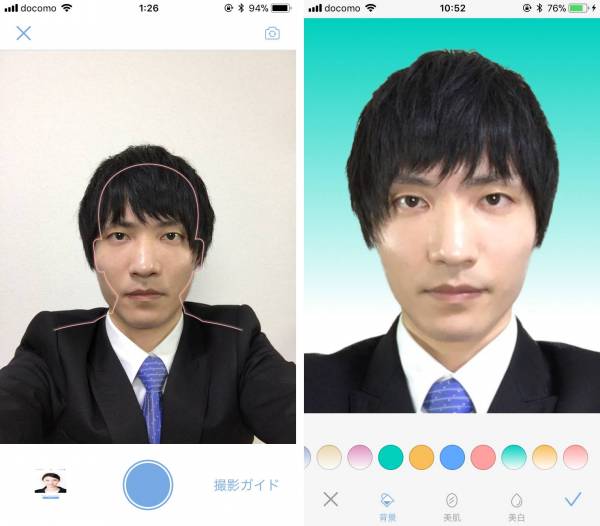Choose the orange gradient background swatch
The width and height of the screenshot is (600, 526).
[x=545, y=457]
